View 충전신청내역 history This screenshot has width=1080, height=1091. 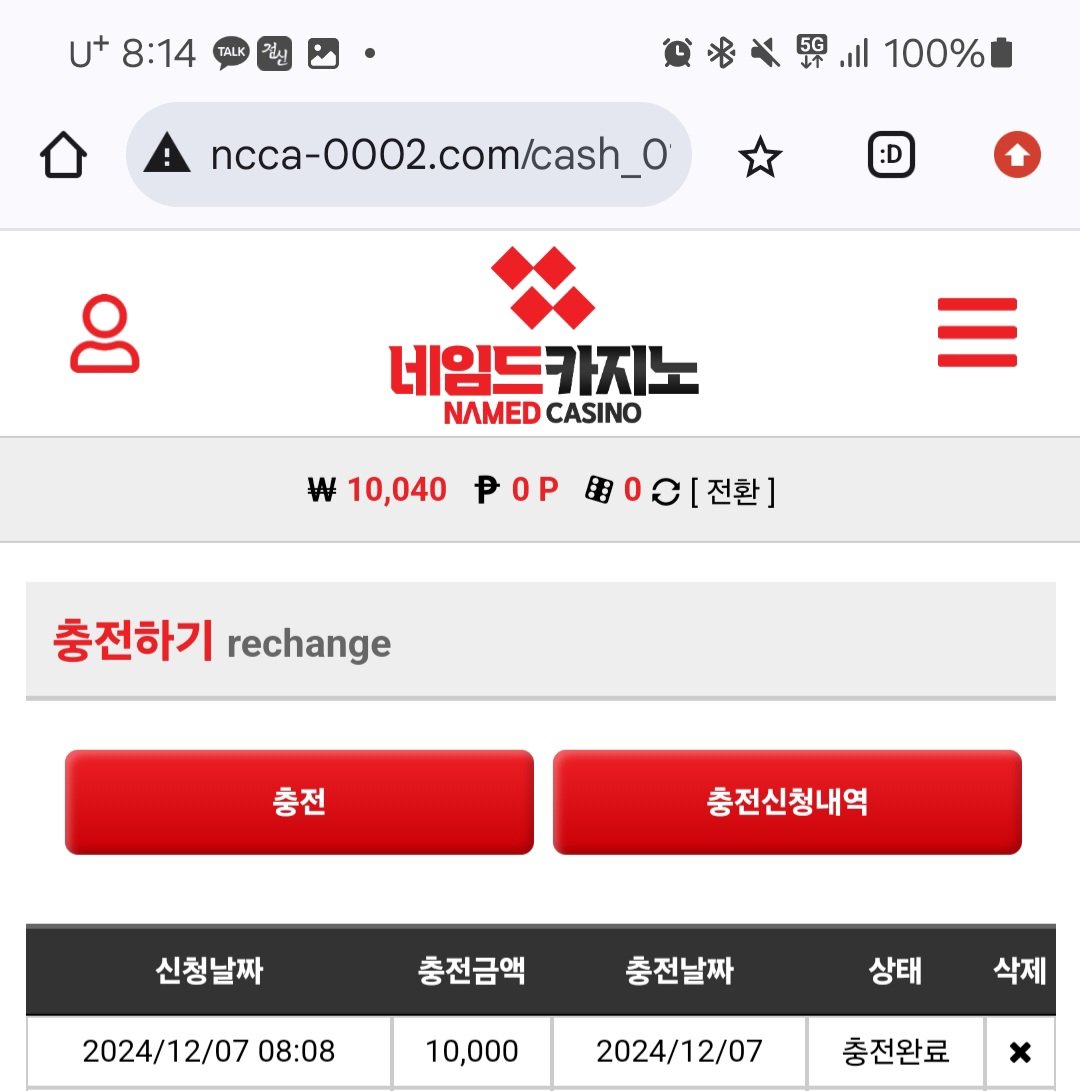(787, 802)
